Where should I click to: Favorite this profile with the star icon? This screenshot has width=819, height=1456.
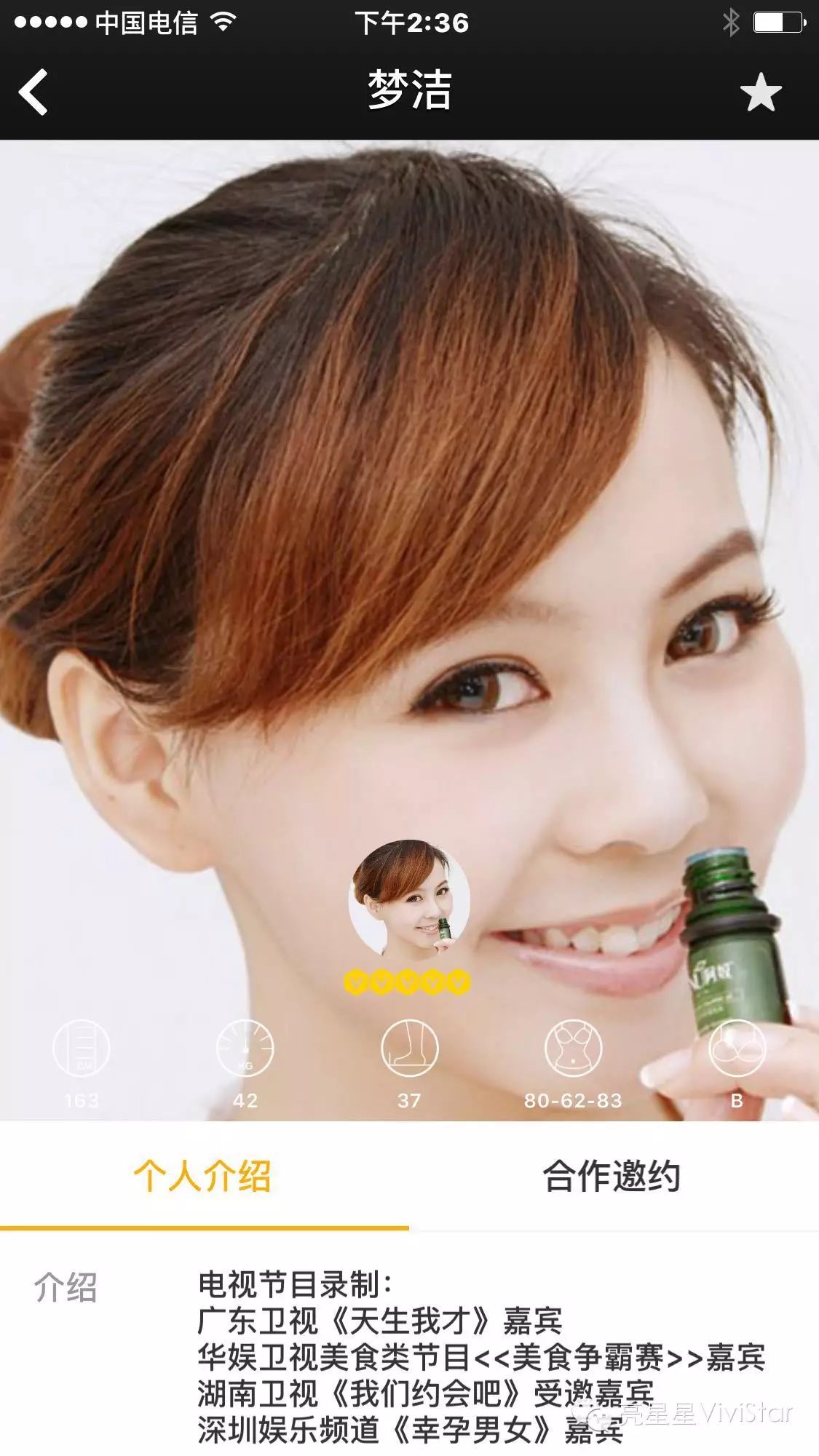click(761, 92)
